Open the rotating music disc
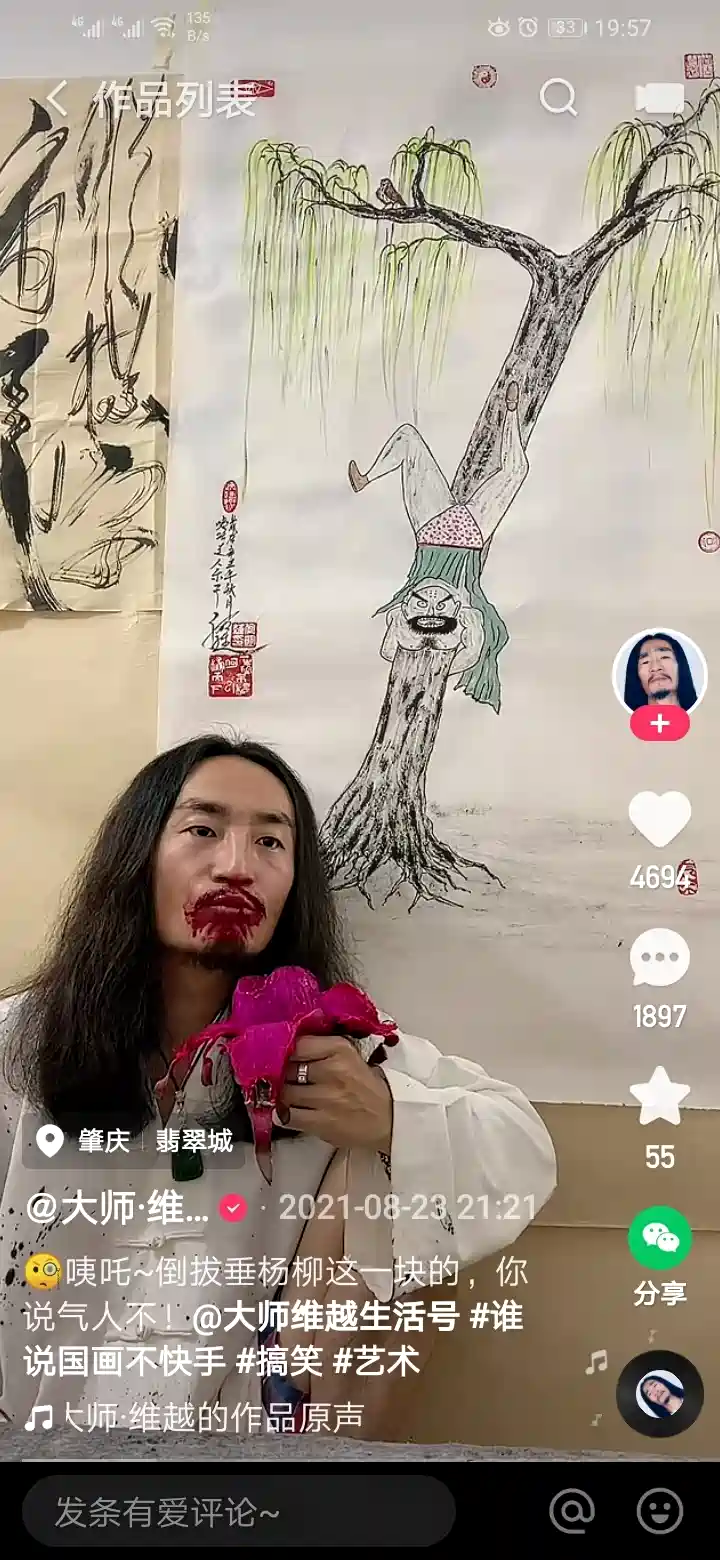Viewport: 720px width, 1560px height. coord(659,1393)
